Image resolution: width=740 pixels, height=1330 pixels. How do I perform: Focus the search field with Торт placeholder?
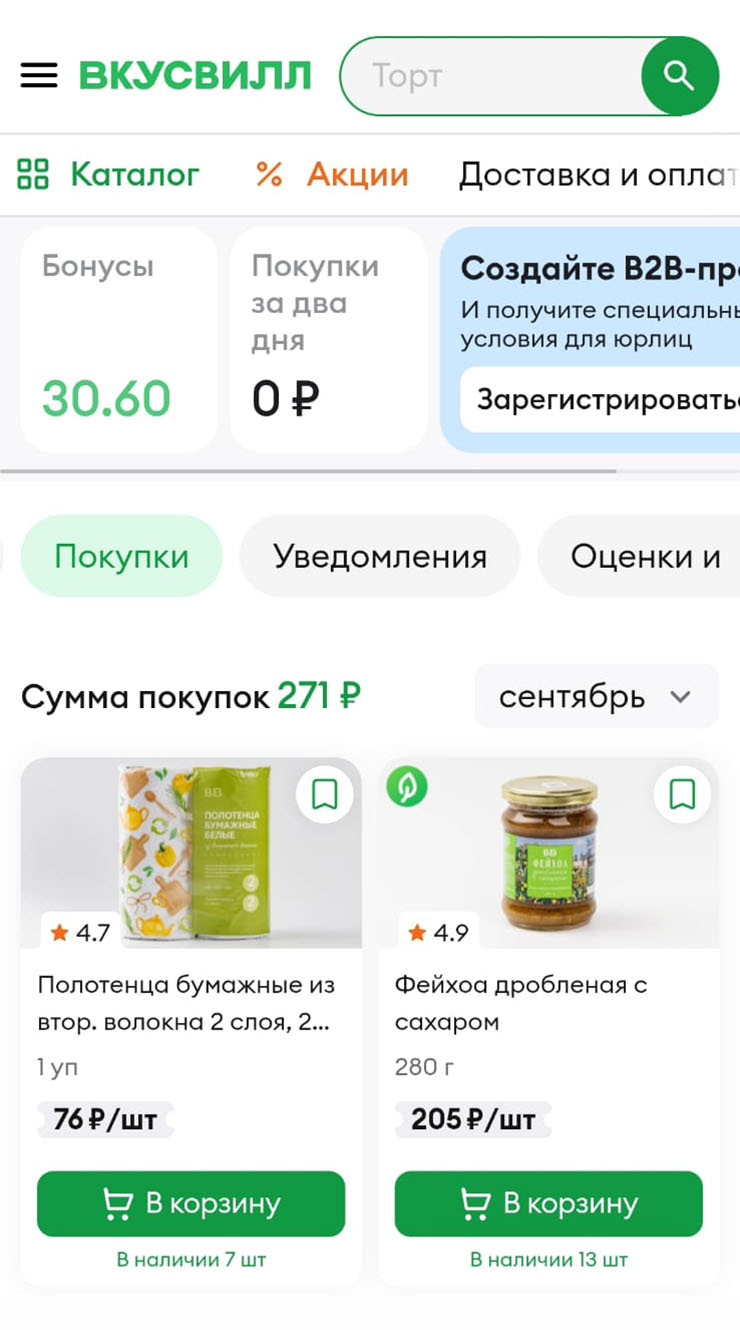coord(490,76)
